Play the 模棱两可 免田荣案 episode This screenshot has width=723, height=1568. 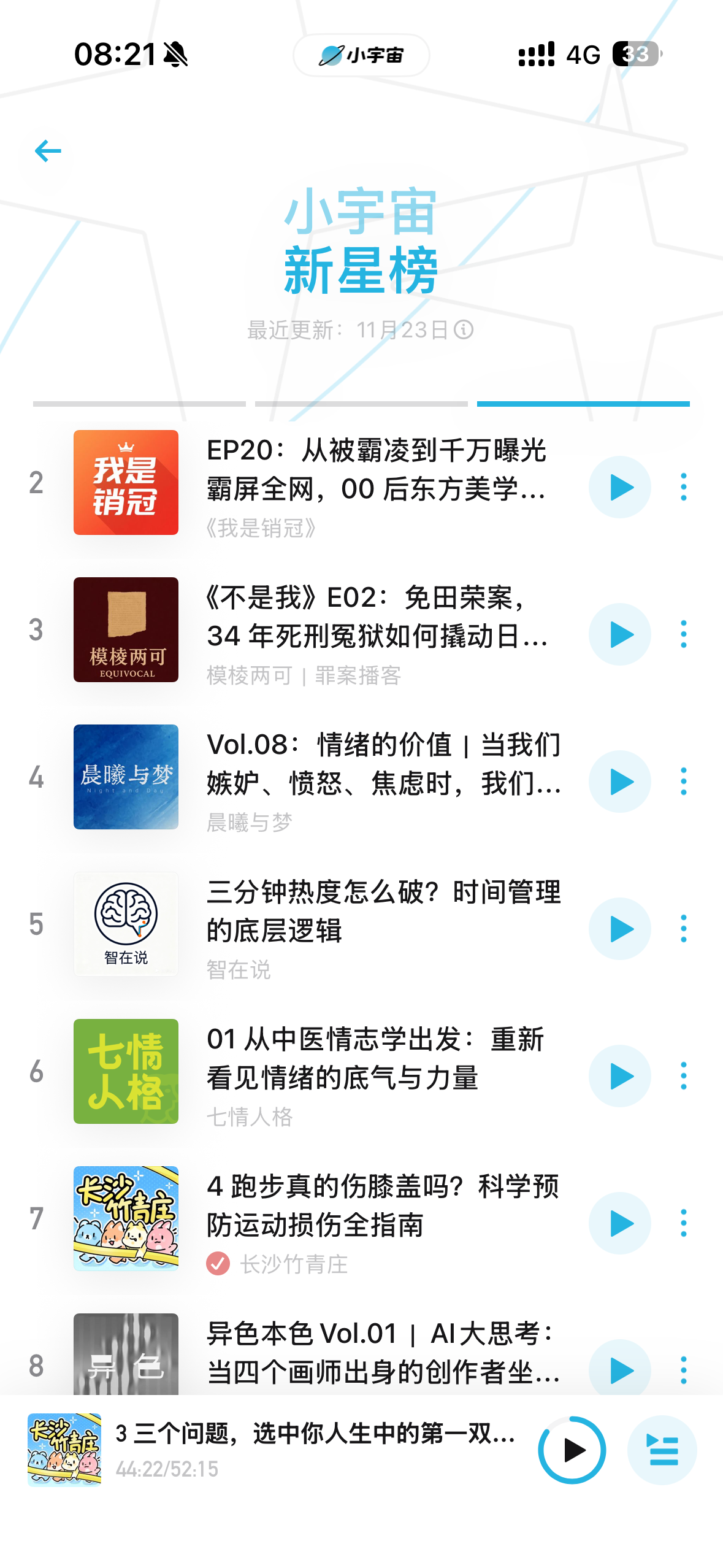click(x=619, y=634)
